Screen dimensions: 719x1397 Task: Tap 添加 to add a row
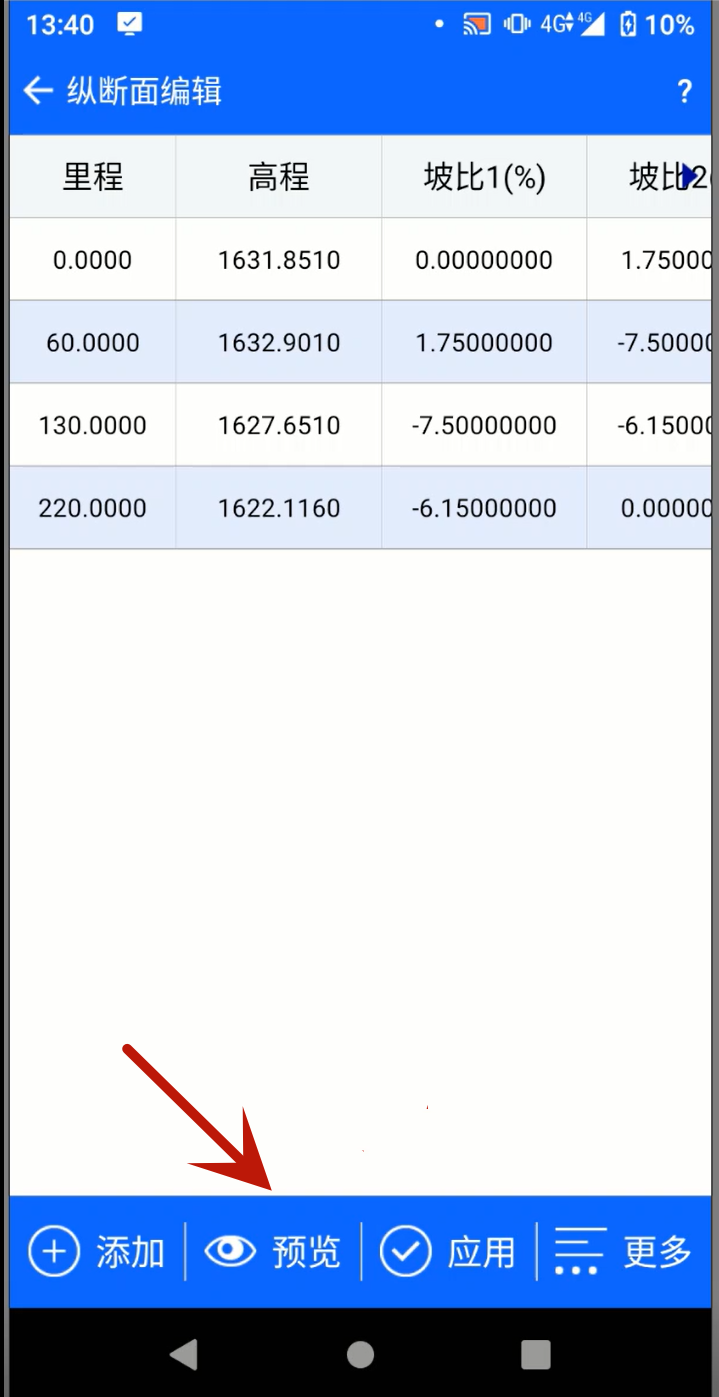tap(96, 1251)
